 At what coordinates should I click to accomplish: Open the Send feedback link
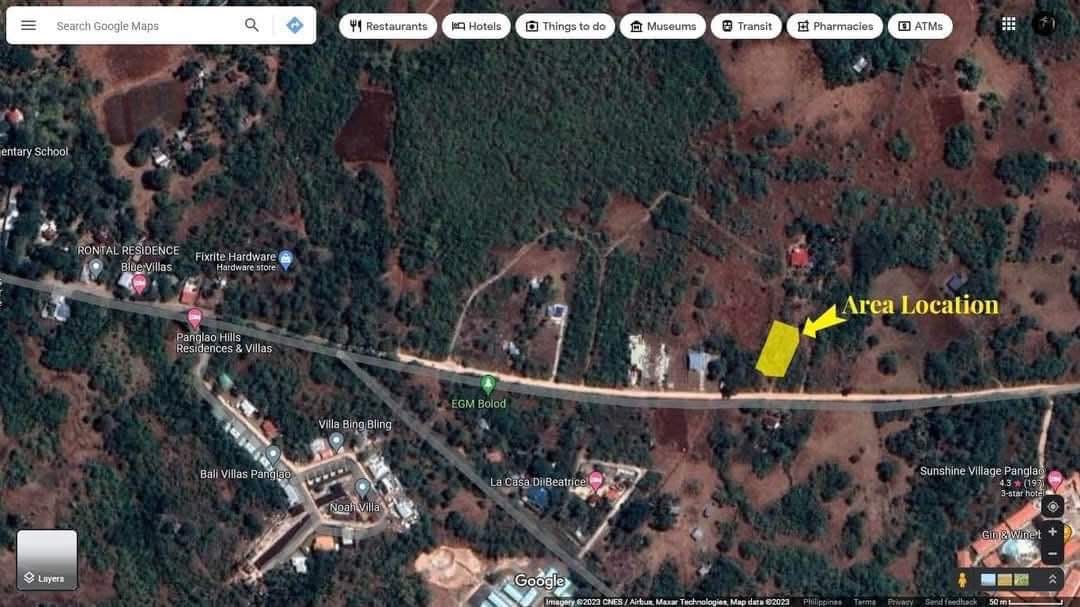click(950, 602)
